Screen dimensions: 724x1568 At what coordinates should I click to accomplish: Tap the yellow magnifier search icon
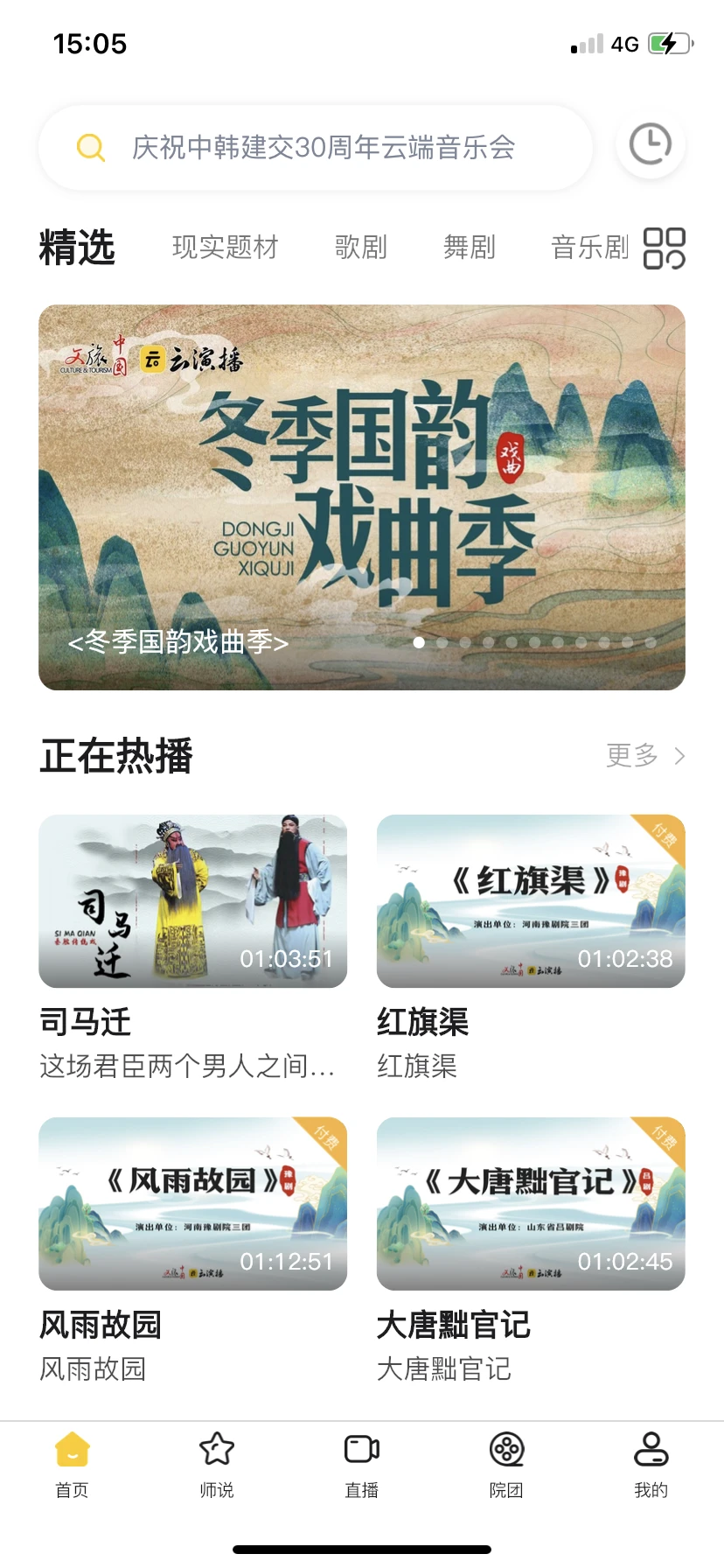click(x=90, y=146)
